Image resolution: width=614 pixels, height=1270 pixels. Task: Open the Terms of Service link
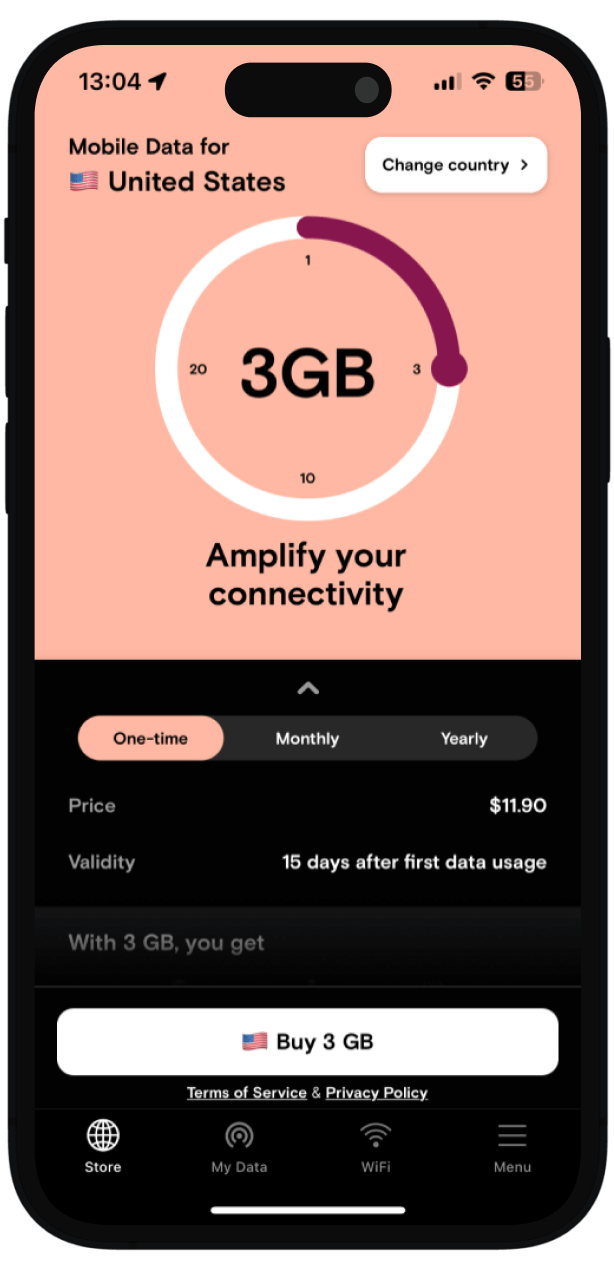click(x=246, y=1093)
